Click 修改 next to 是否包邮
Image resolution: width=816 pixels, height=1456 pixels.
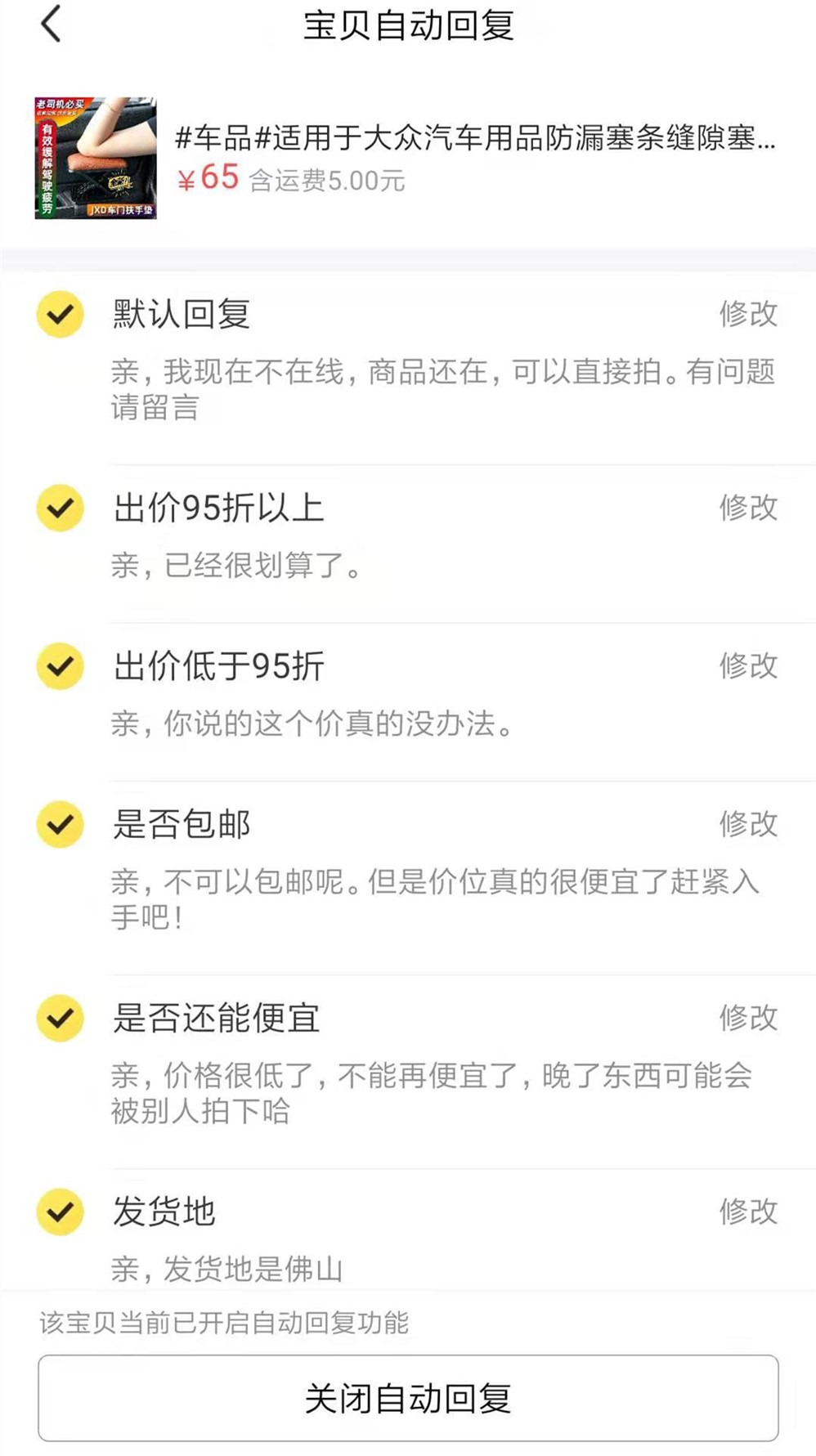pos(748,824)
